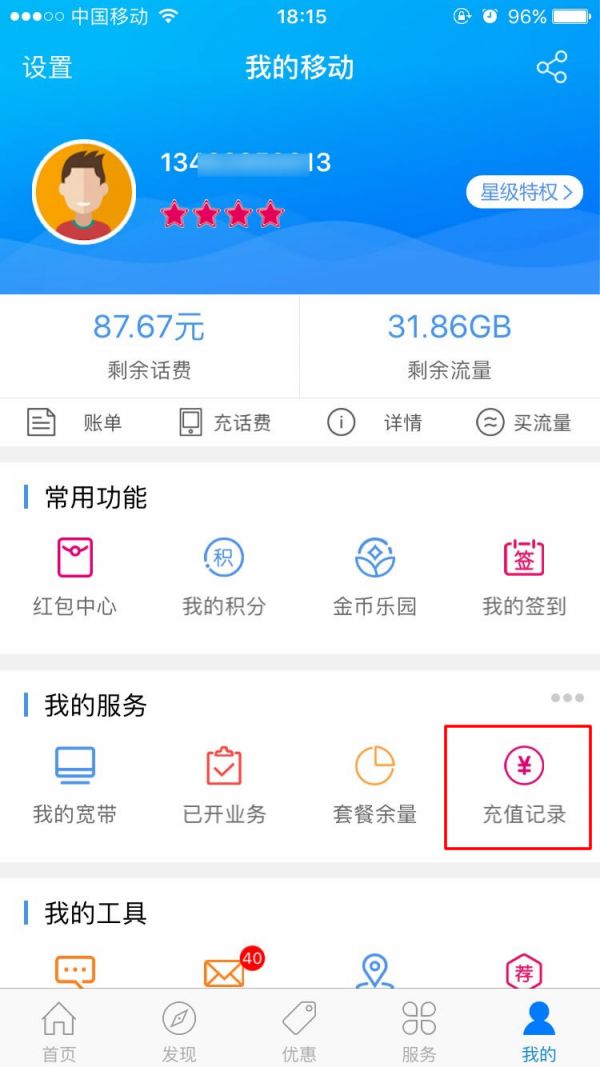Open 我的积分 points
The width and height of the screenshot is (600, 1067).
[224, 577]
